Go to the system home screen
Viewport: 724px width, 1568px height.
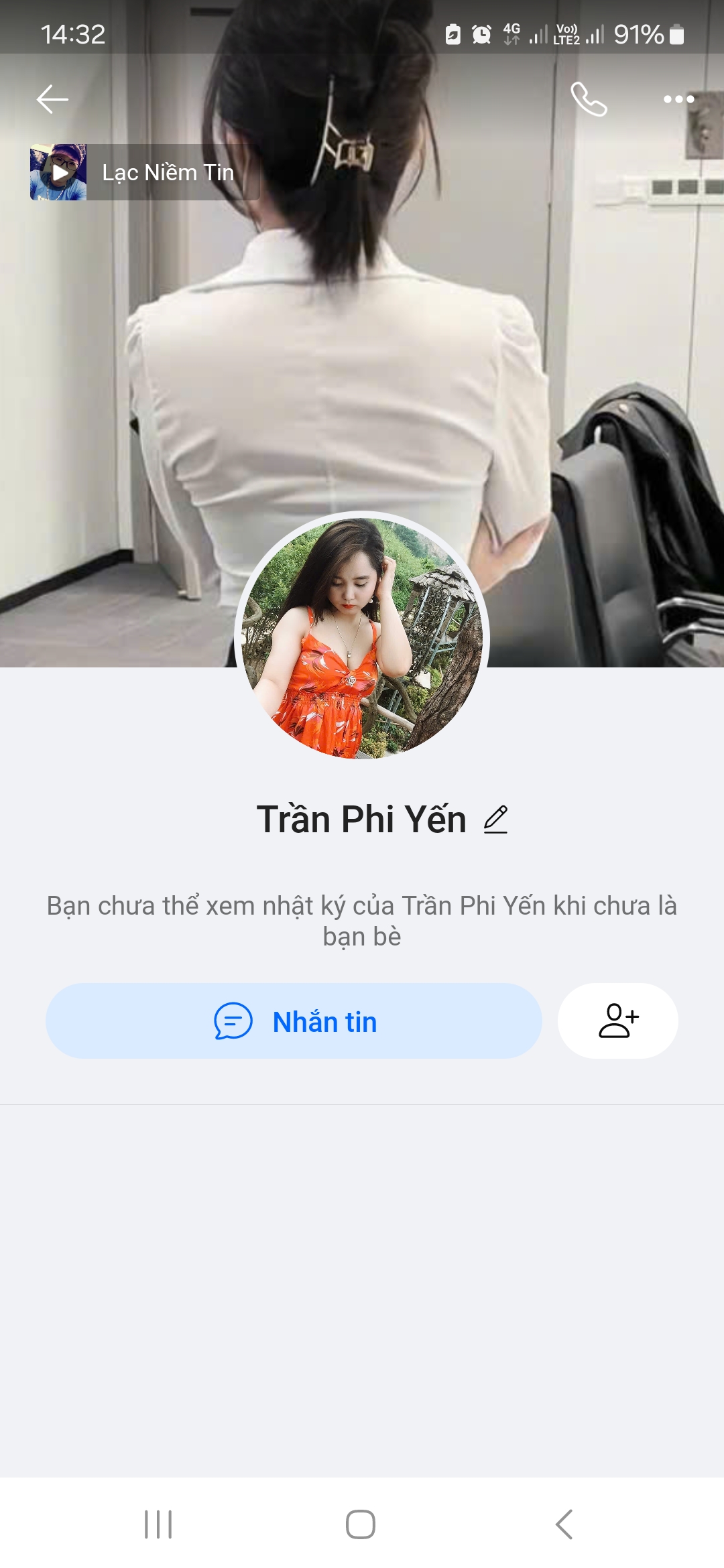(361, 1524)
